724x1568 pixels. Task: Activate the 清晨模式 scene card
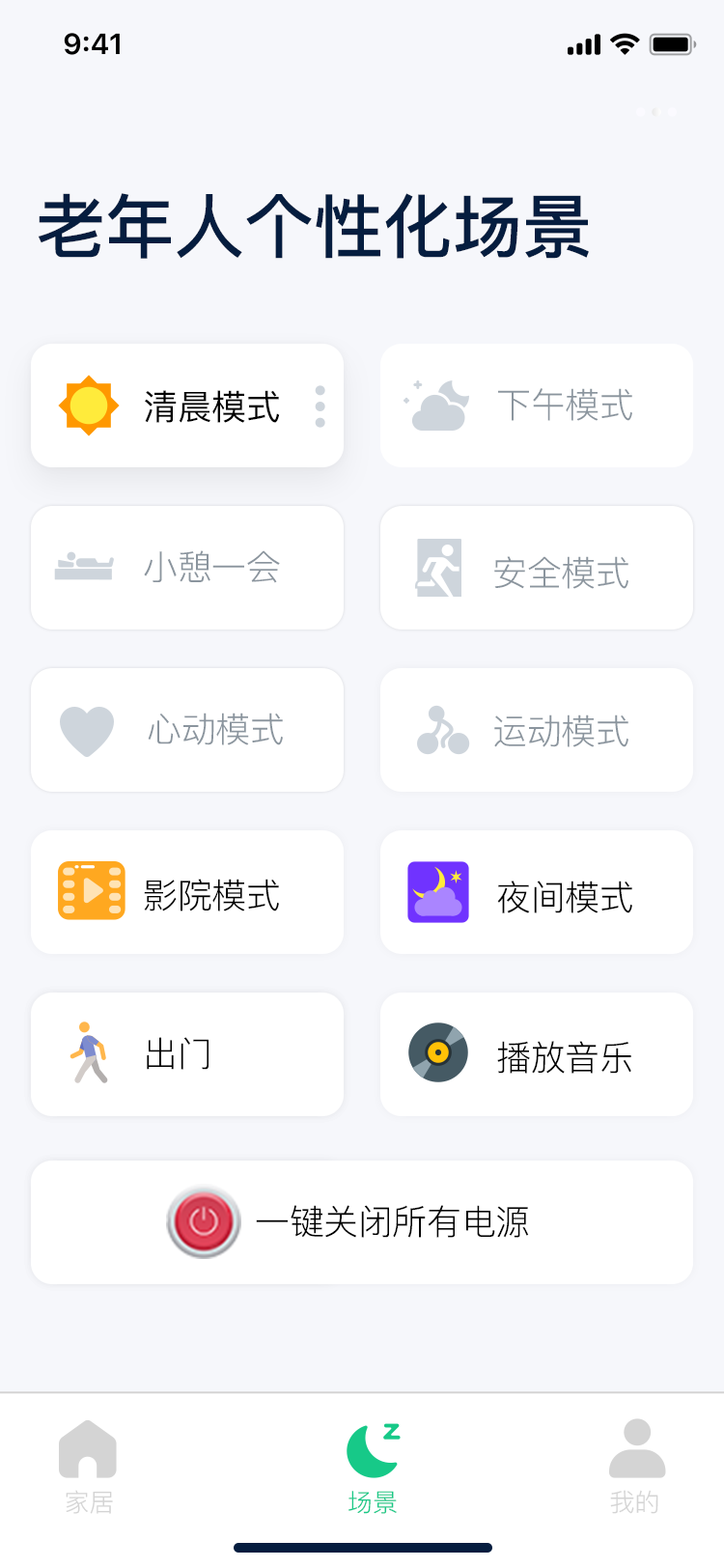click(187, 406)
